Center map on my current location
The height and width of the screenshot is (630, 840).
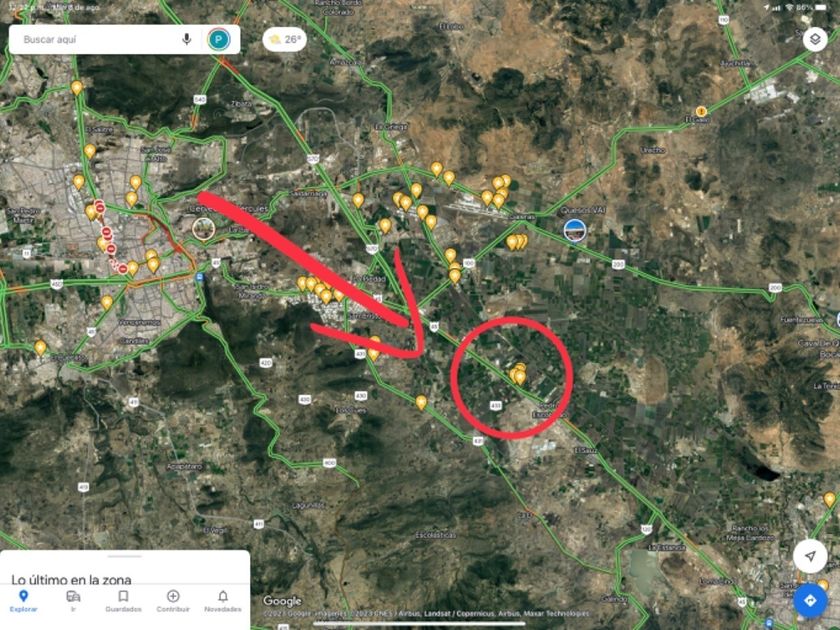[x=810, y=555]
